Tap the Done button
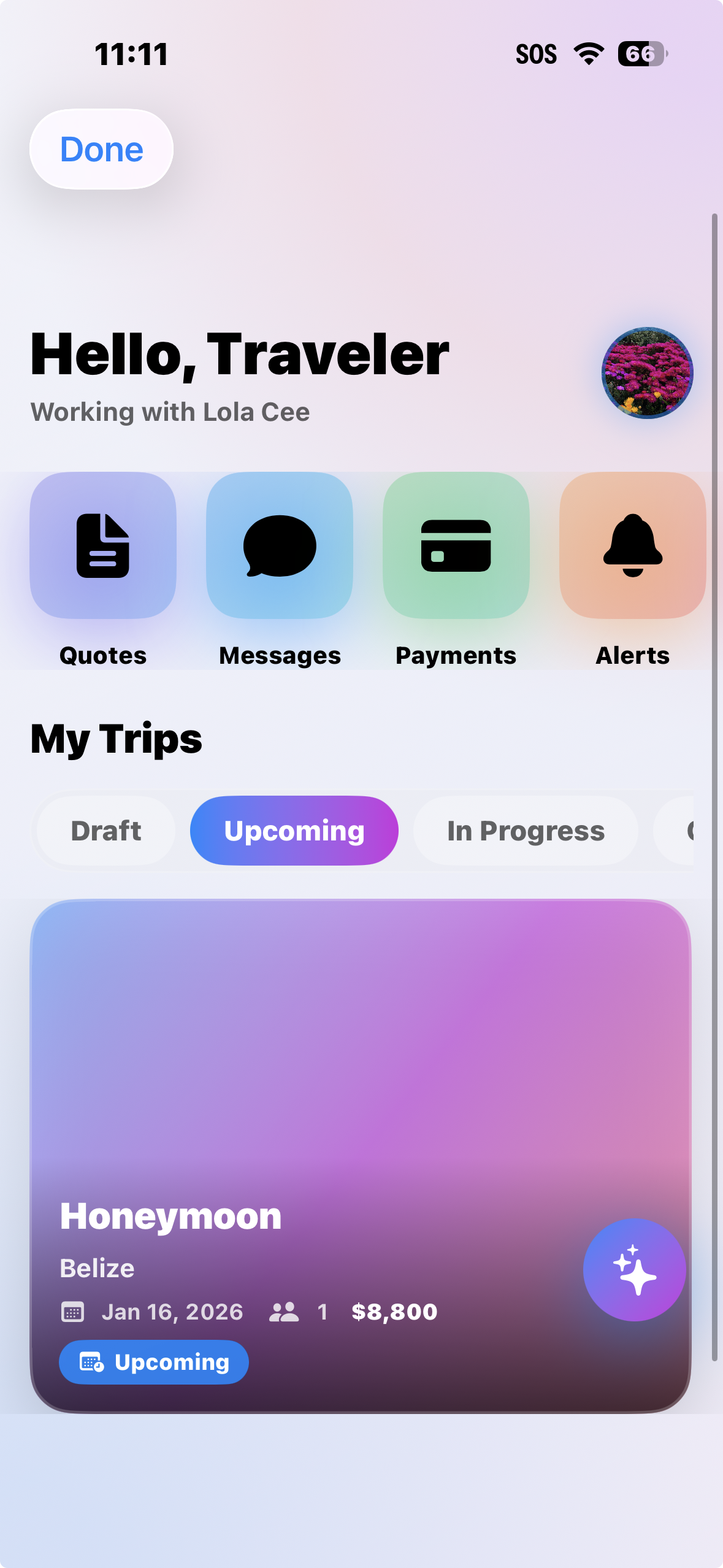Screen dimensions: 723x1568 [101, 148]
